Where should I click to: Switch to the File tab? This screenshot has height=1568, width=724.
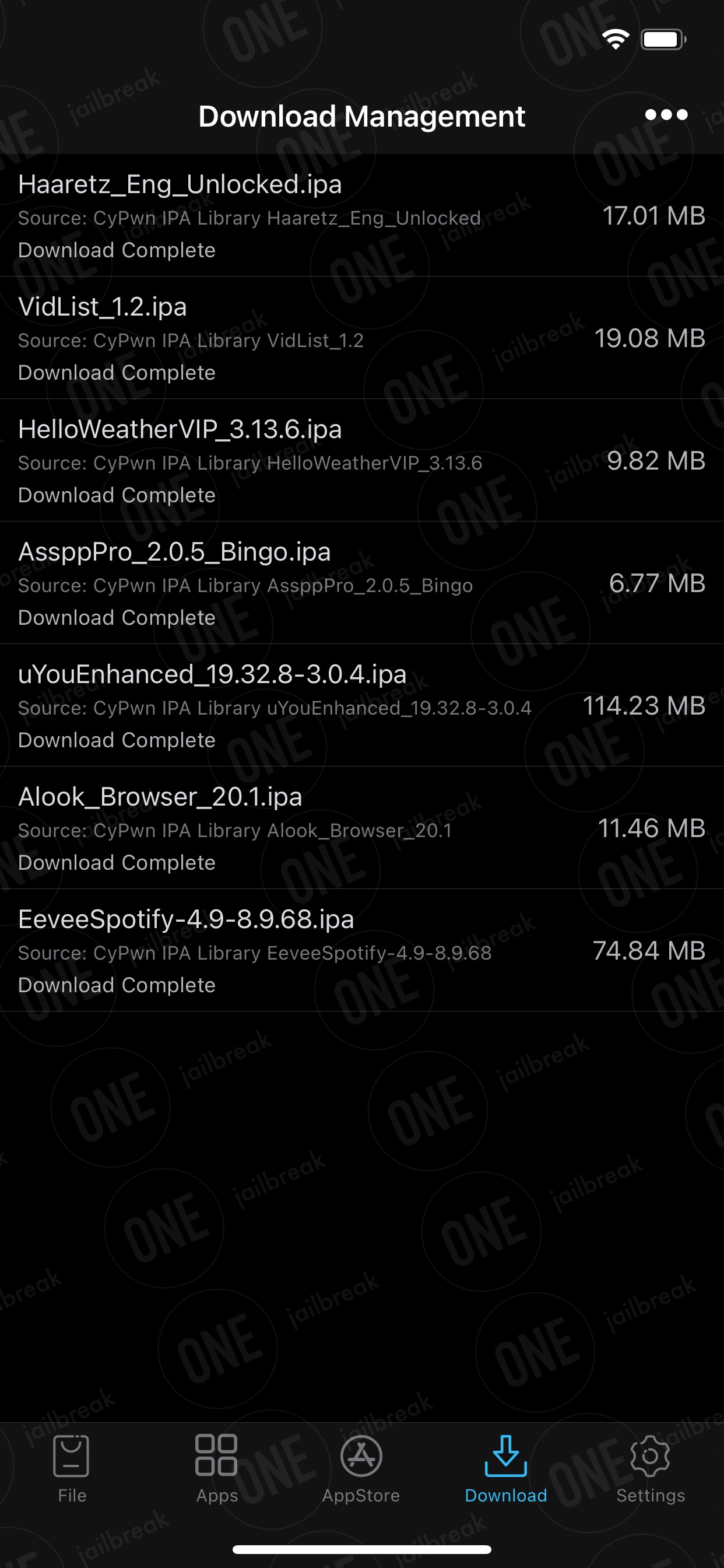[x=72, y=1469]
